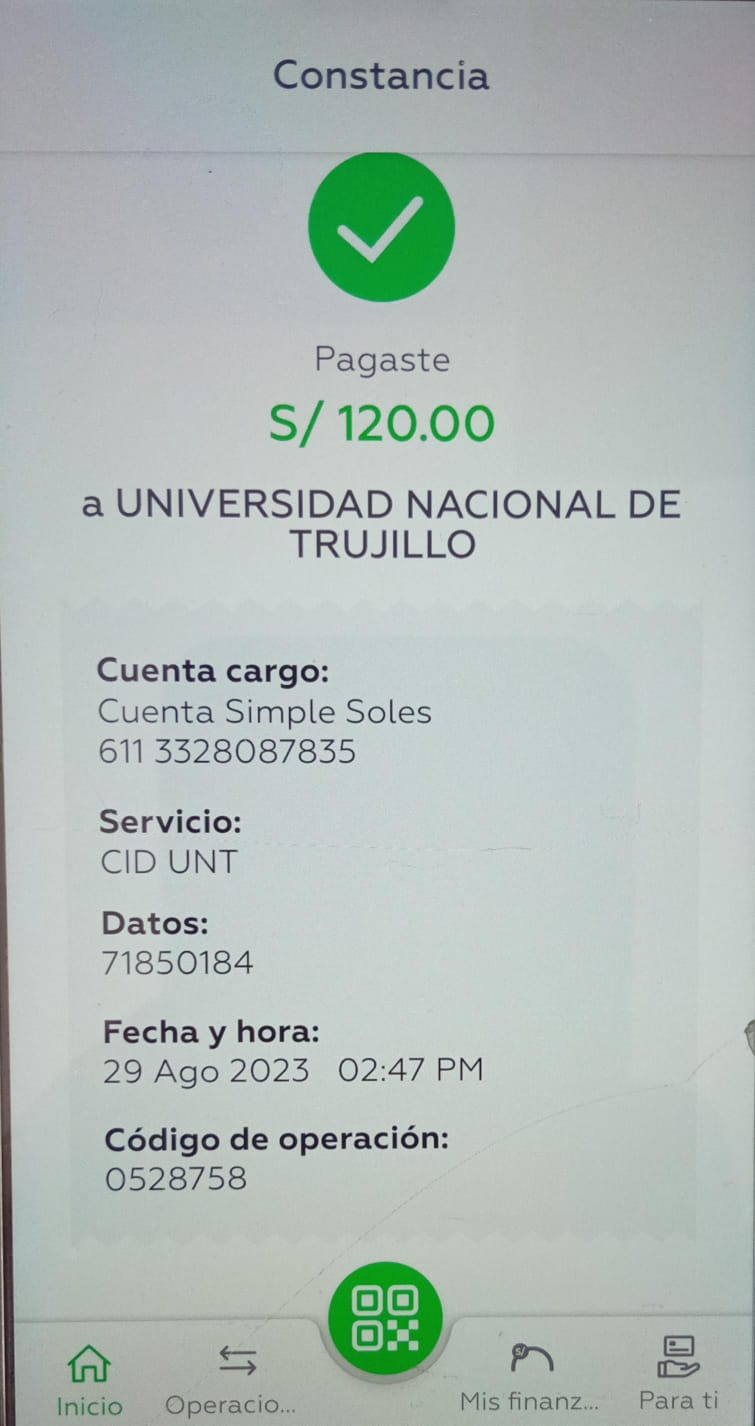Open the green QR code button

[x=385, y=1317]
